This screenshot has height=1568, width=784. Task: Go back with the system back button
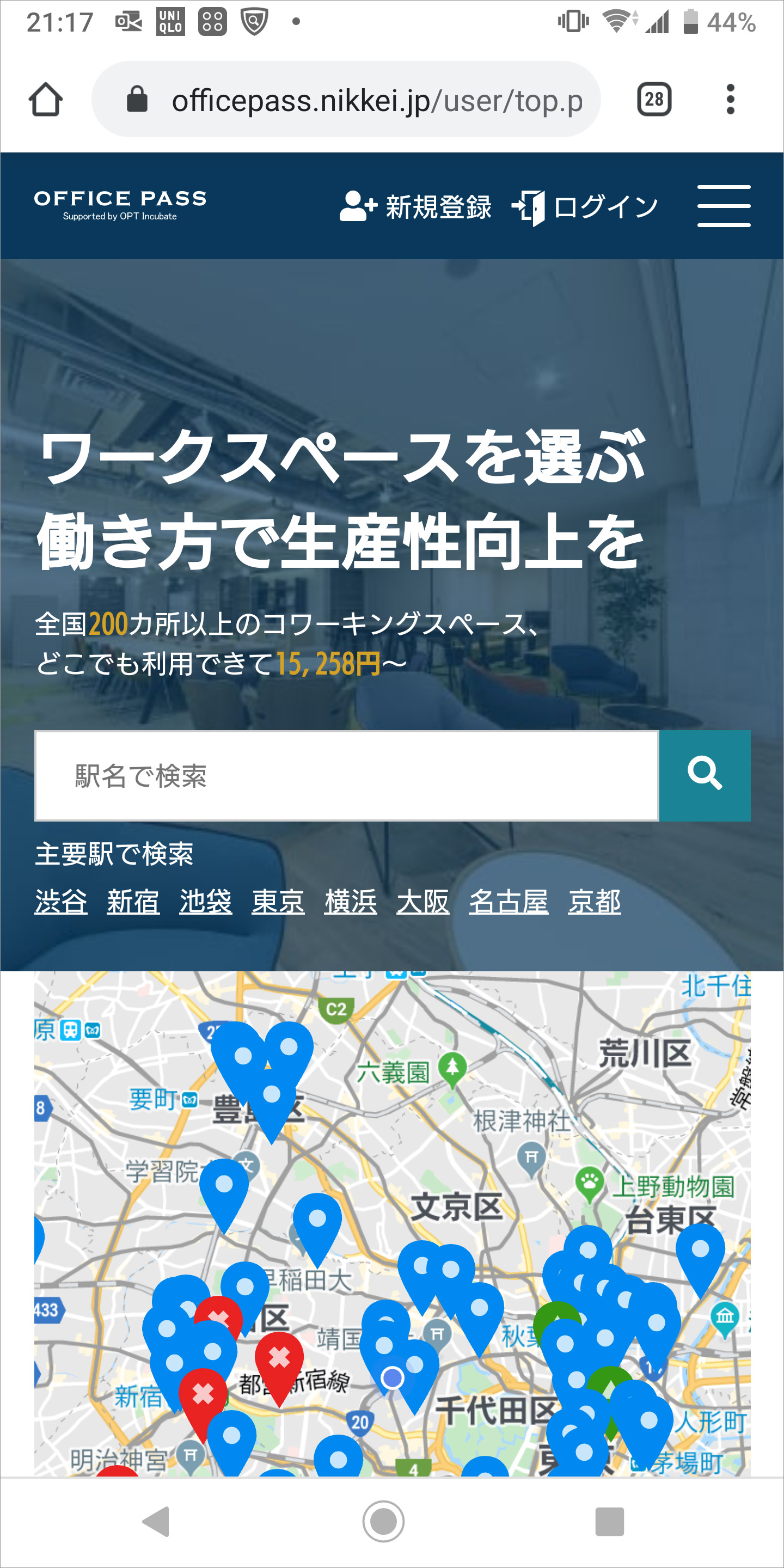(156, 1522)
